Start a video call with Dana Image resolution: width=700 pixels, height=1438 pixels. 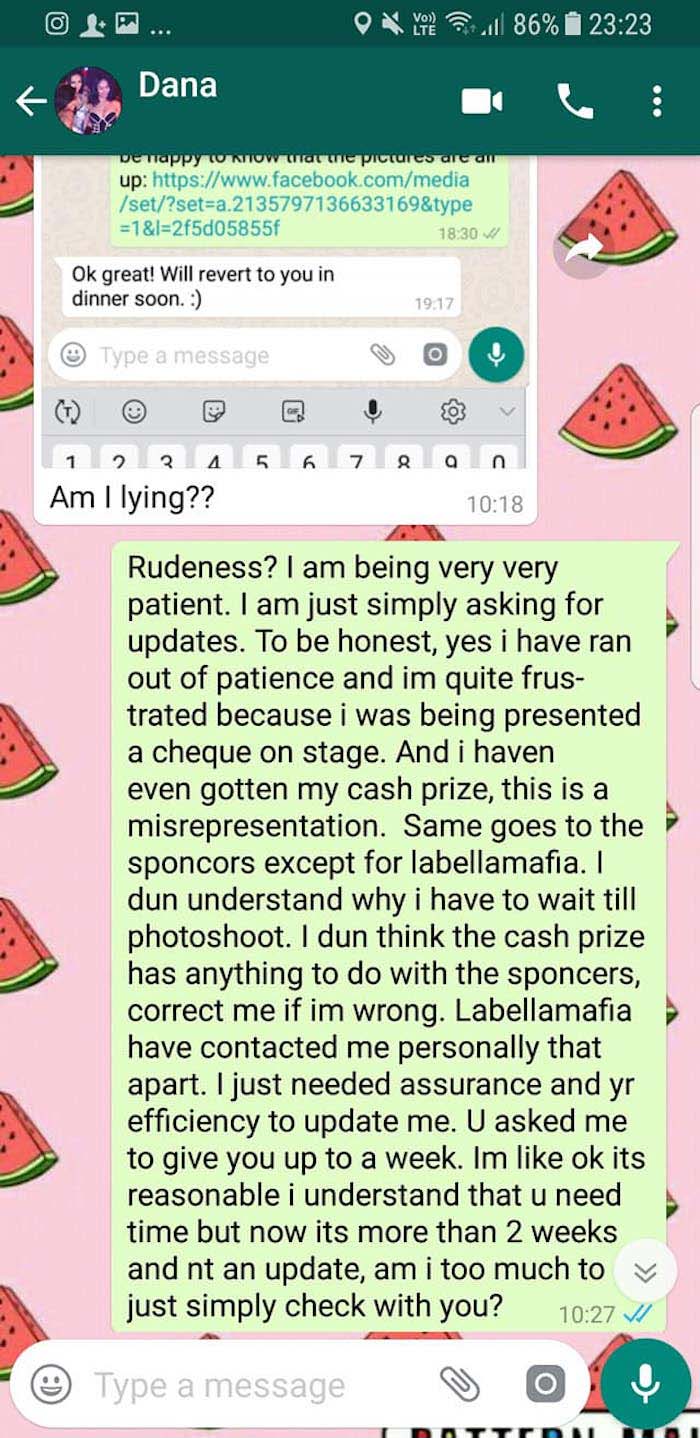(x=482, y=101)
